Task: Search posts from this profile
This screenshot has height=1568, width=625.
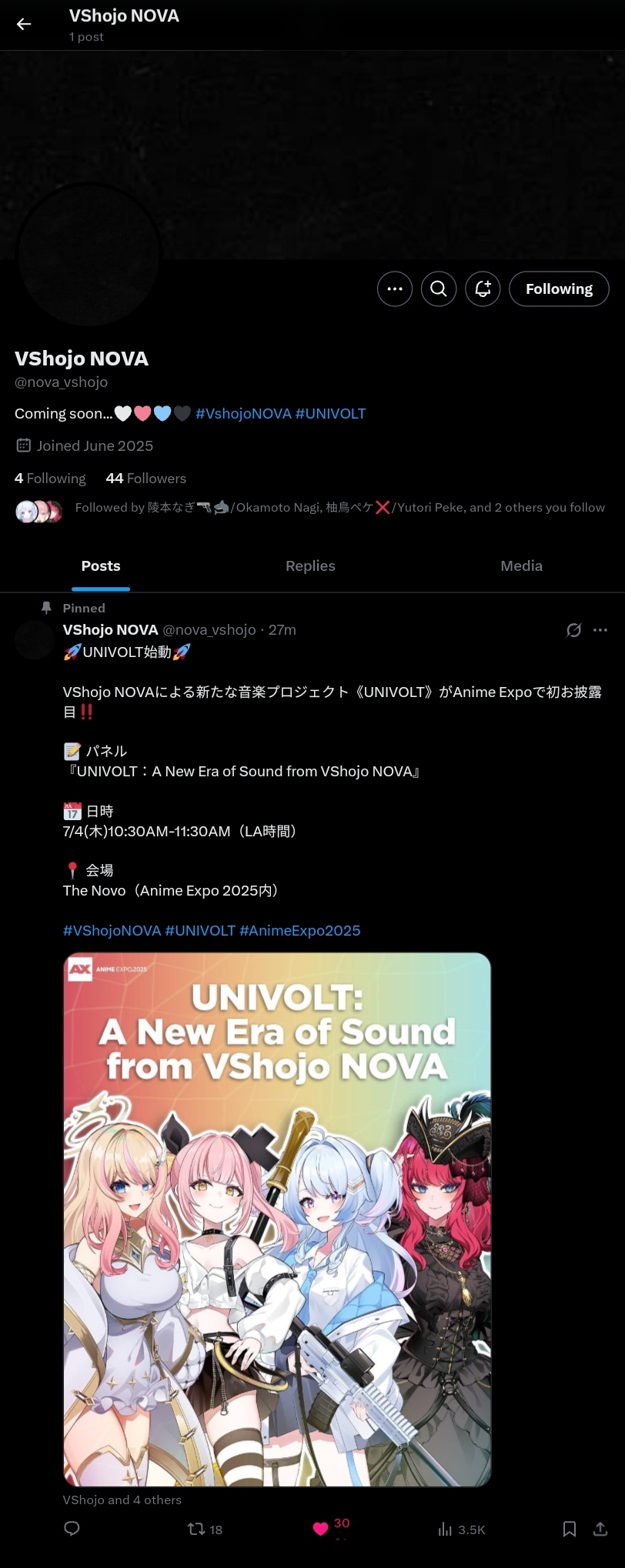Action: pyautogui.click(x=439, y=289)
